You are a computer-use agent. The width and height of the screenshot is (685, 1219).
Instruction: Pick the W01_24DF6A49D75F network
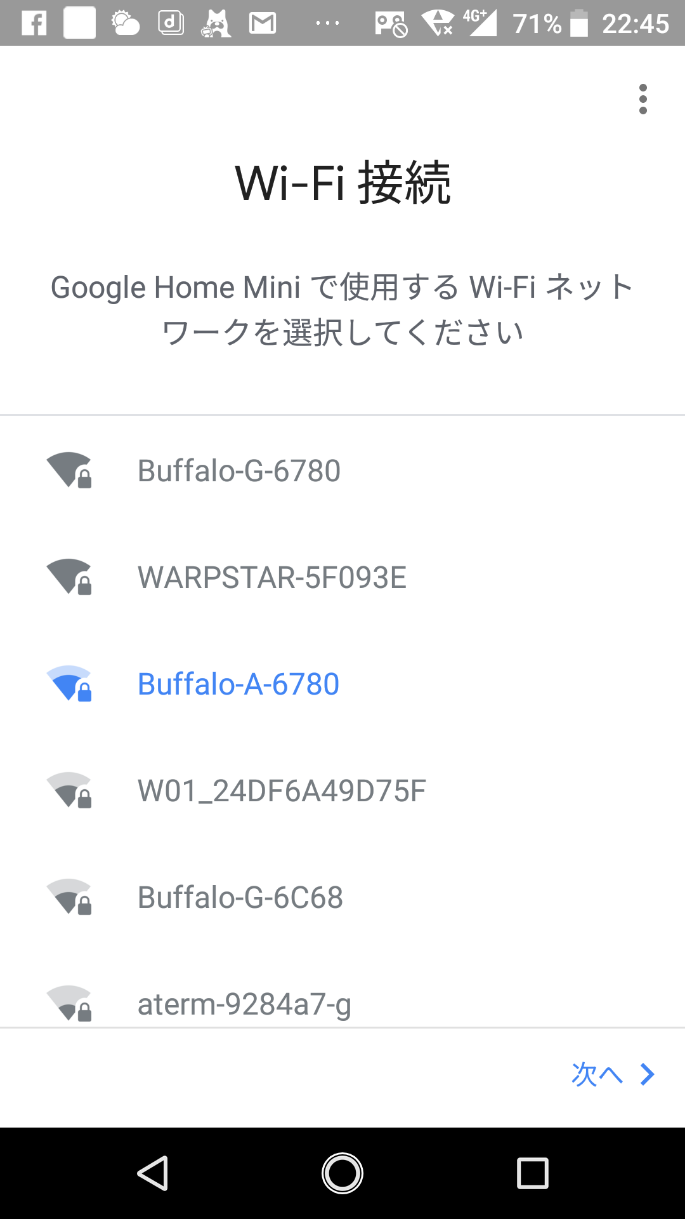342,791
